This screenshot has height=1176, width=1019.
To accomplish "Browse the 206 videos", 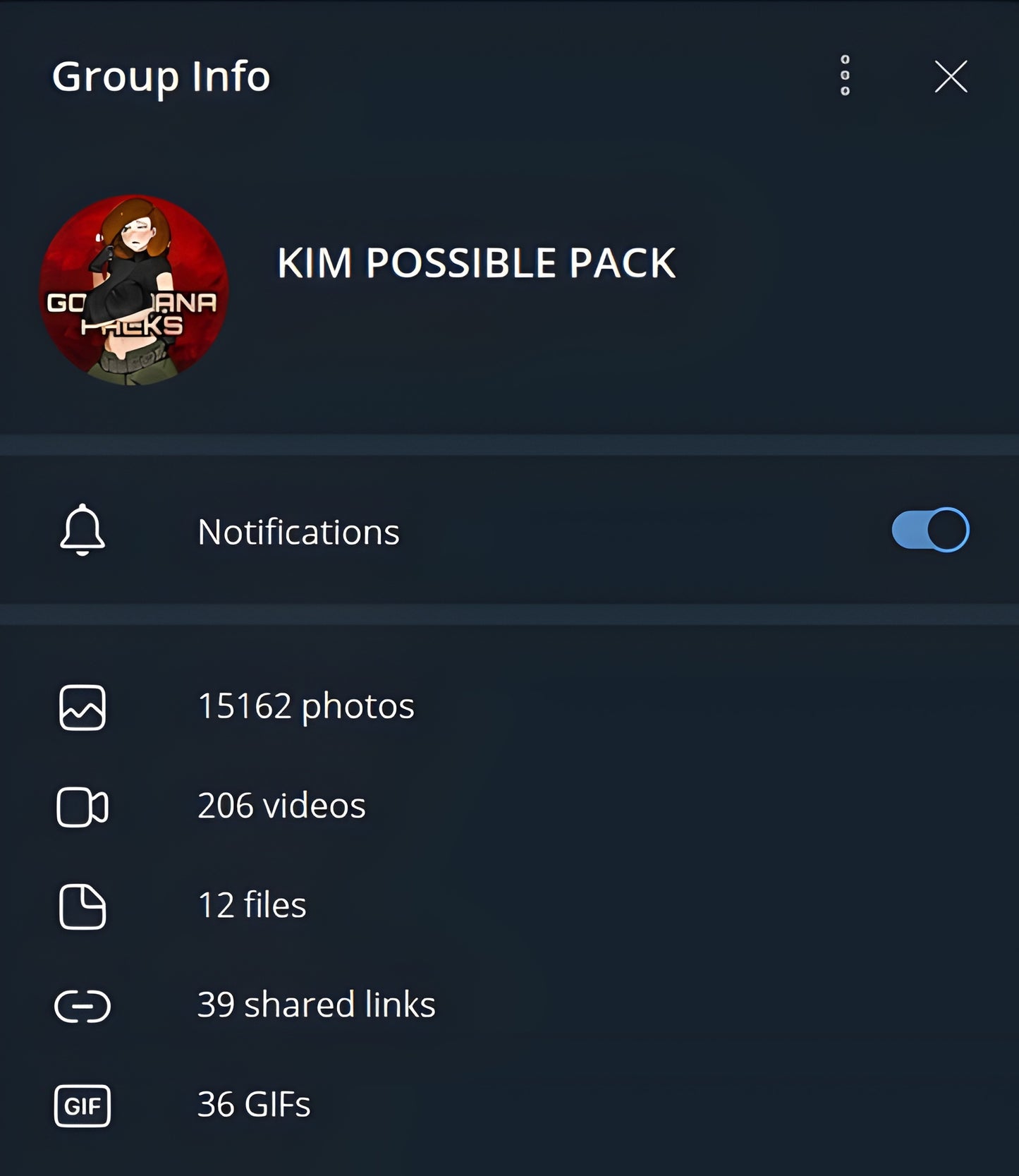I will click(x=281, y=806).
